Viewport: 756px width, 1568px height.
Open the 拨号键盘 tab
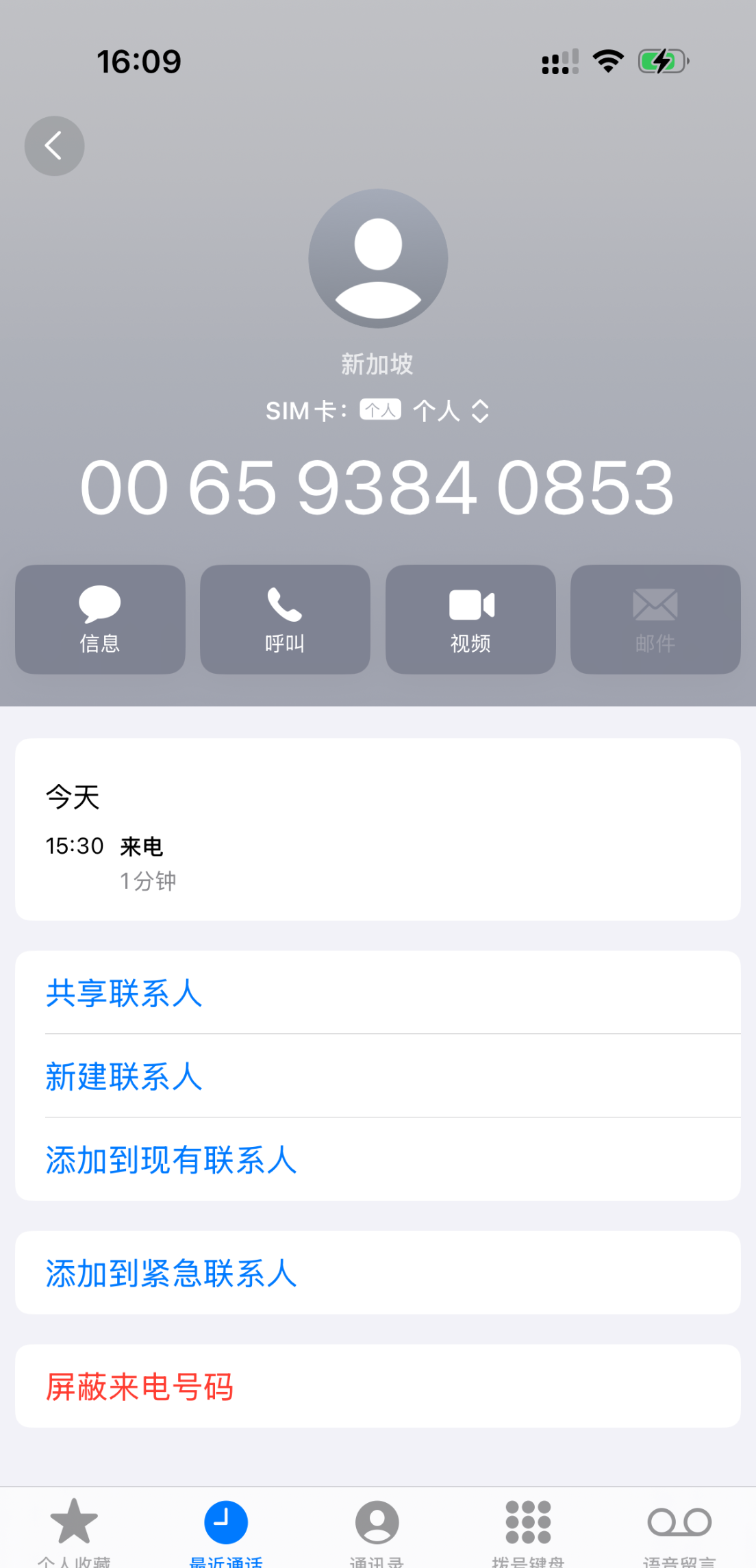pos(528,1530)
